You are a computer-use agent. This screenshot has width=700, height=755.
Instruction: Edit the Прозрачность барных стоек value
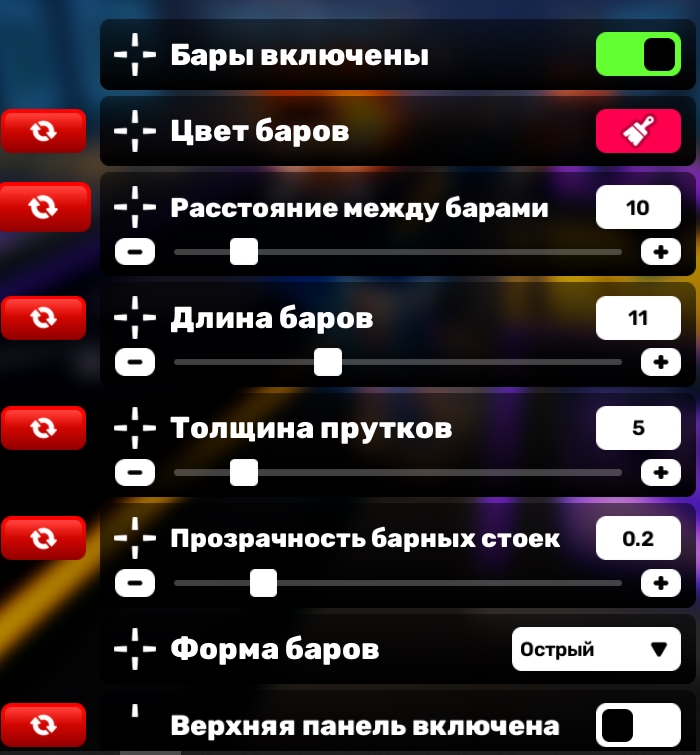[x=637, y=538]
